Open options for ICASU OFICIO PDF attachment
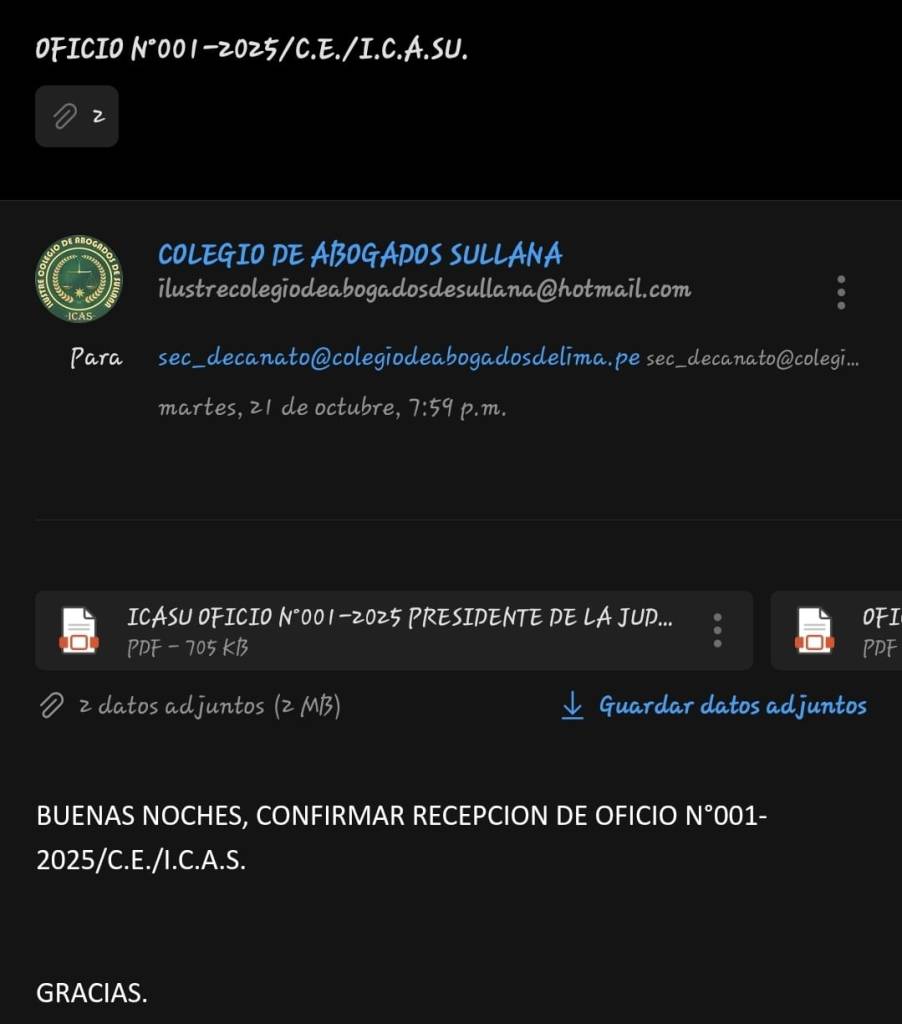The height and width of the screenshot is (1024, 902). click(x=716, y=630)
